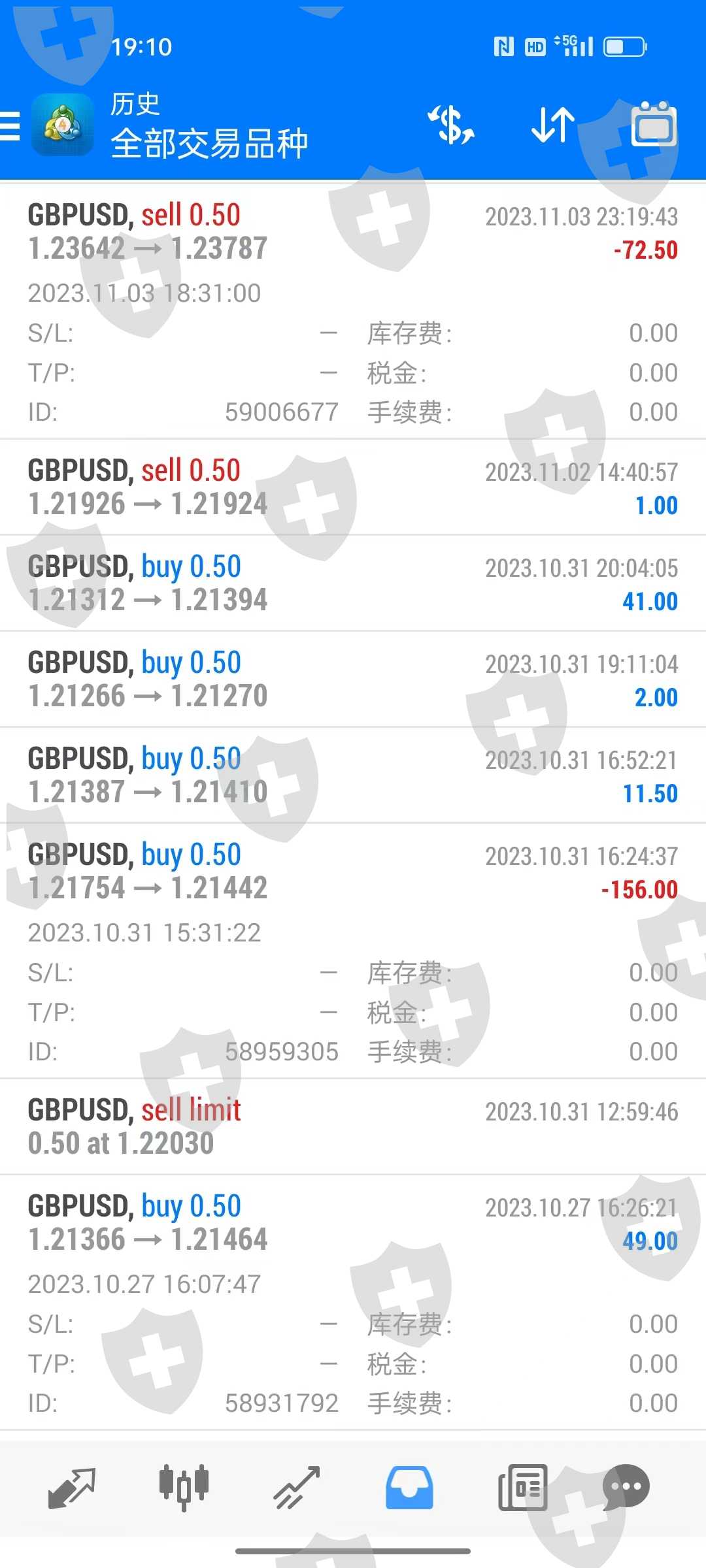Open the sort order options
The width and height of the screenshot is (706, 1568).
click(x=553, y=124)
